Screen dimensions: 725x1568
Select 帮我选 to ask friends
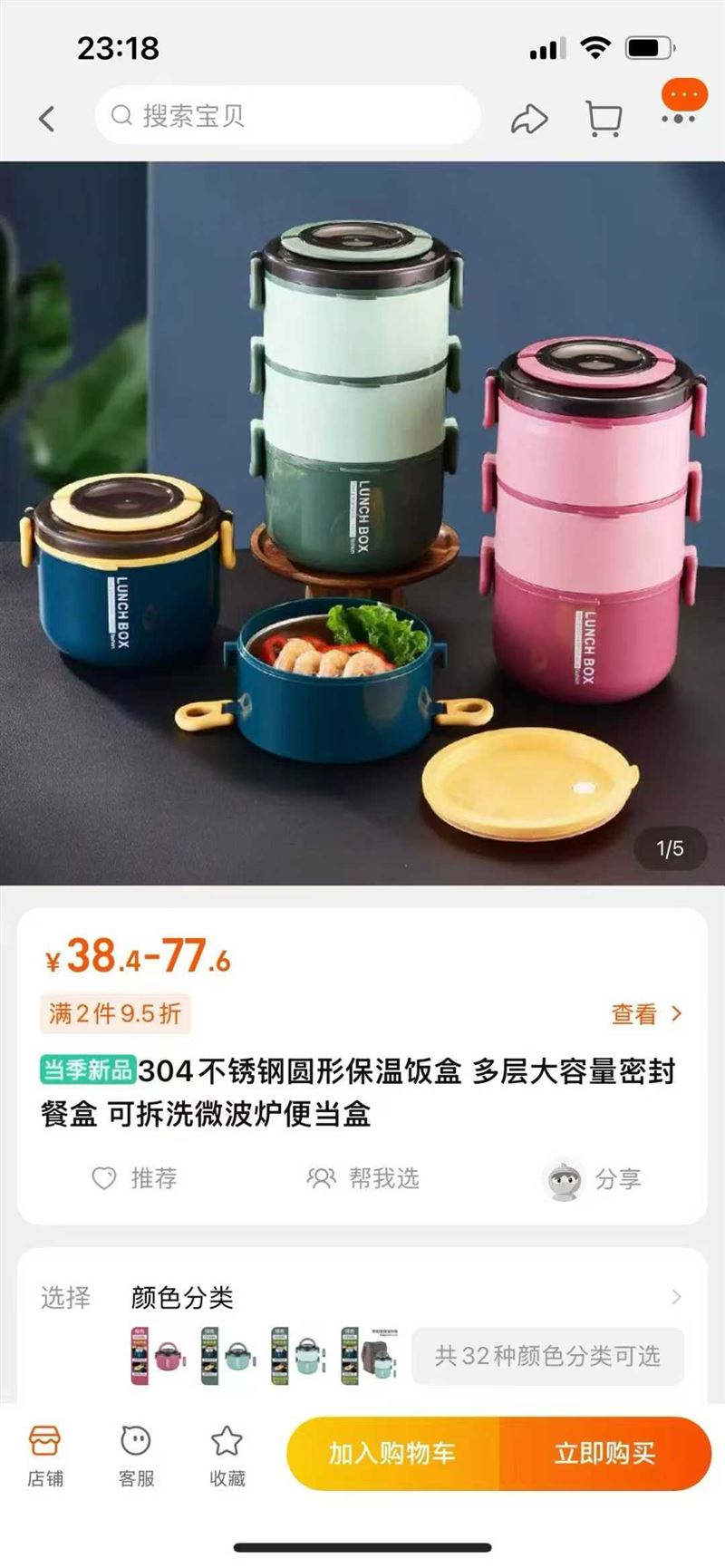pyautogui.click(x=363, y=1177)
